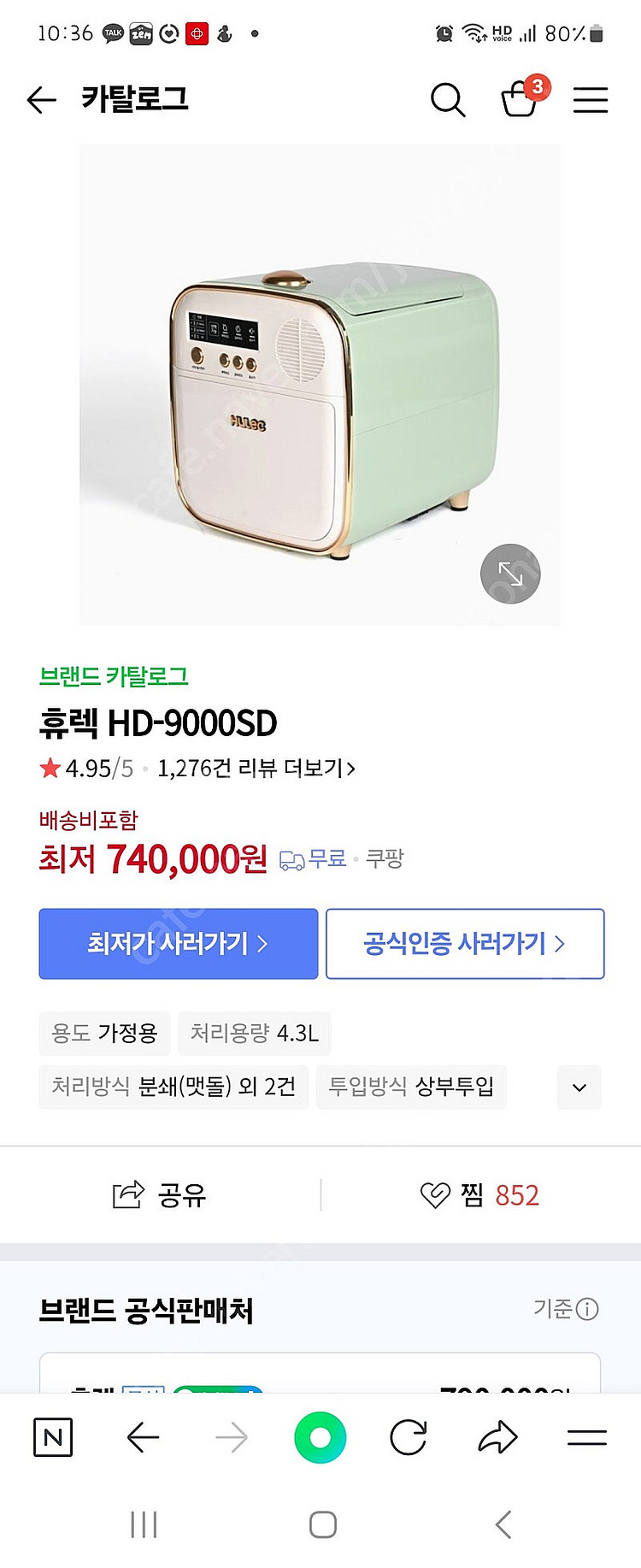Add product to 찜 wishlist
The height and width of the screenshot is (1568, 641).
point(479,1194)
